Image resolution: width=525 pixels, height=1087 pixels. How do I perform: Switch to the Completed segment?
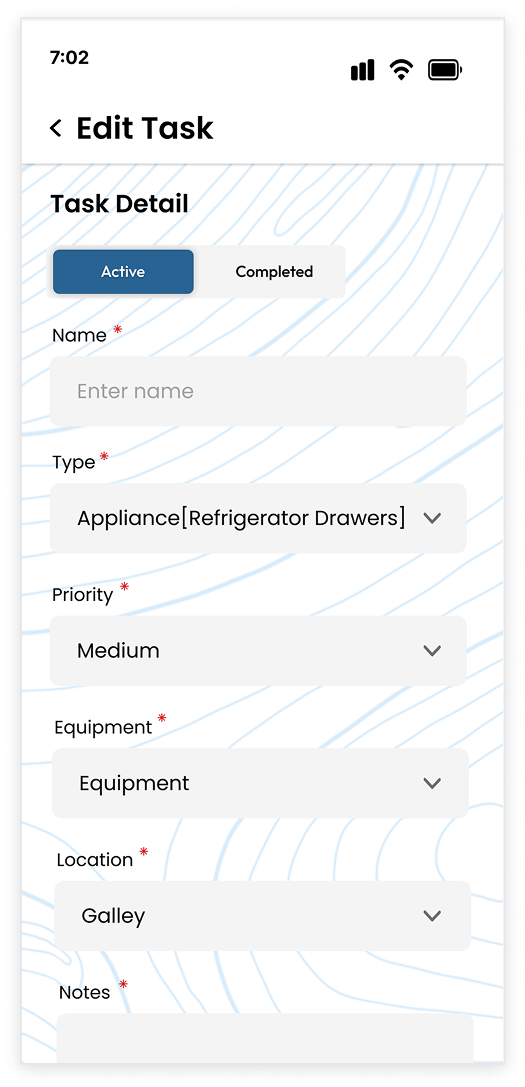pos(274,272)
